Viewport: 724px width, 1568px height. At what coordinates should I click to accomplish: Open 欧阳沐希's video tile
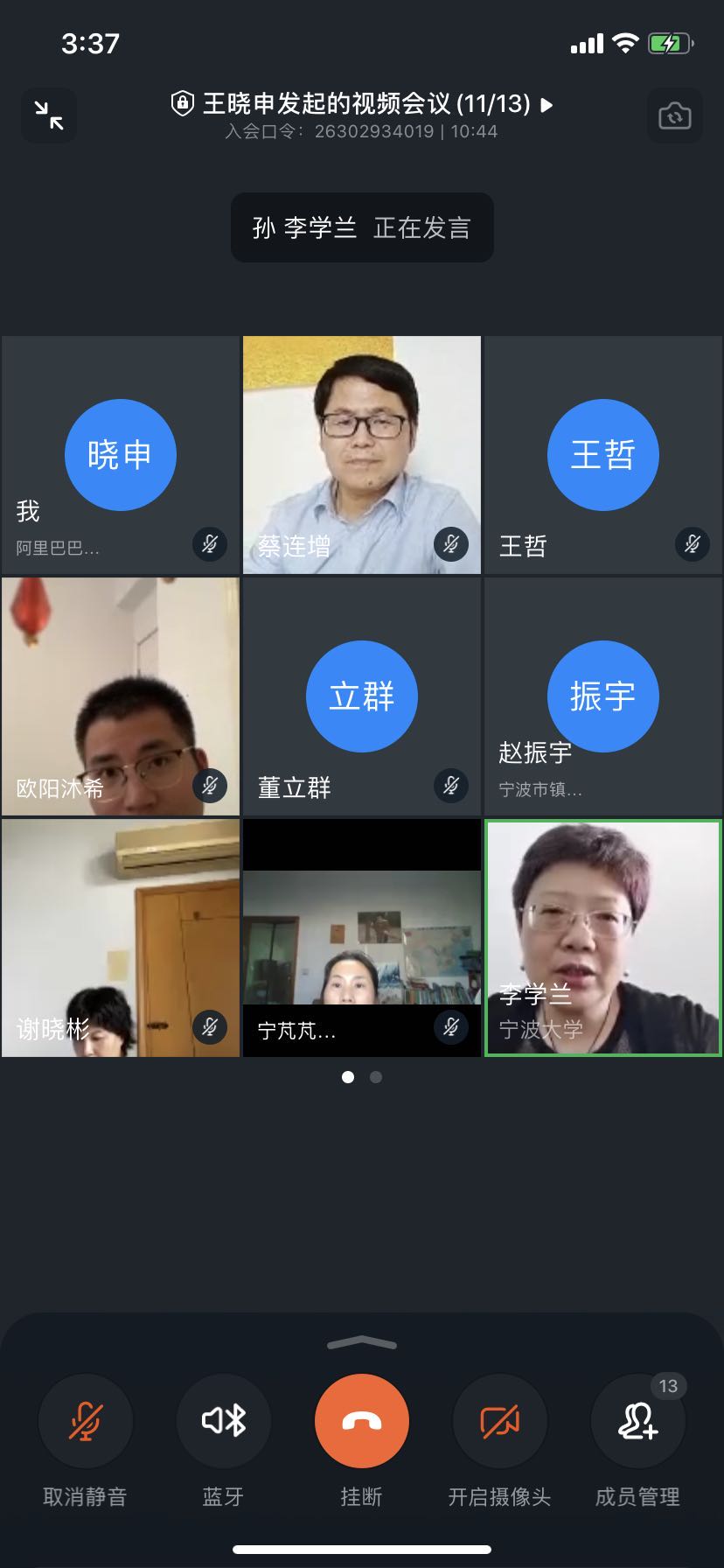pyautogui.click(x=121, y=696)
